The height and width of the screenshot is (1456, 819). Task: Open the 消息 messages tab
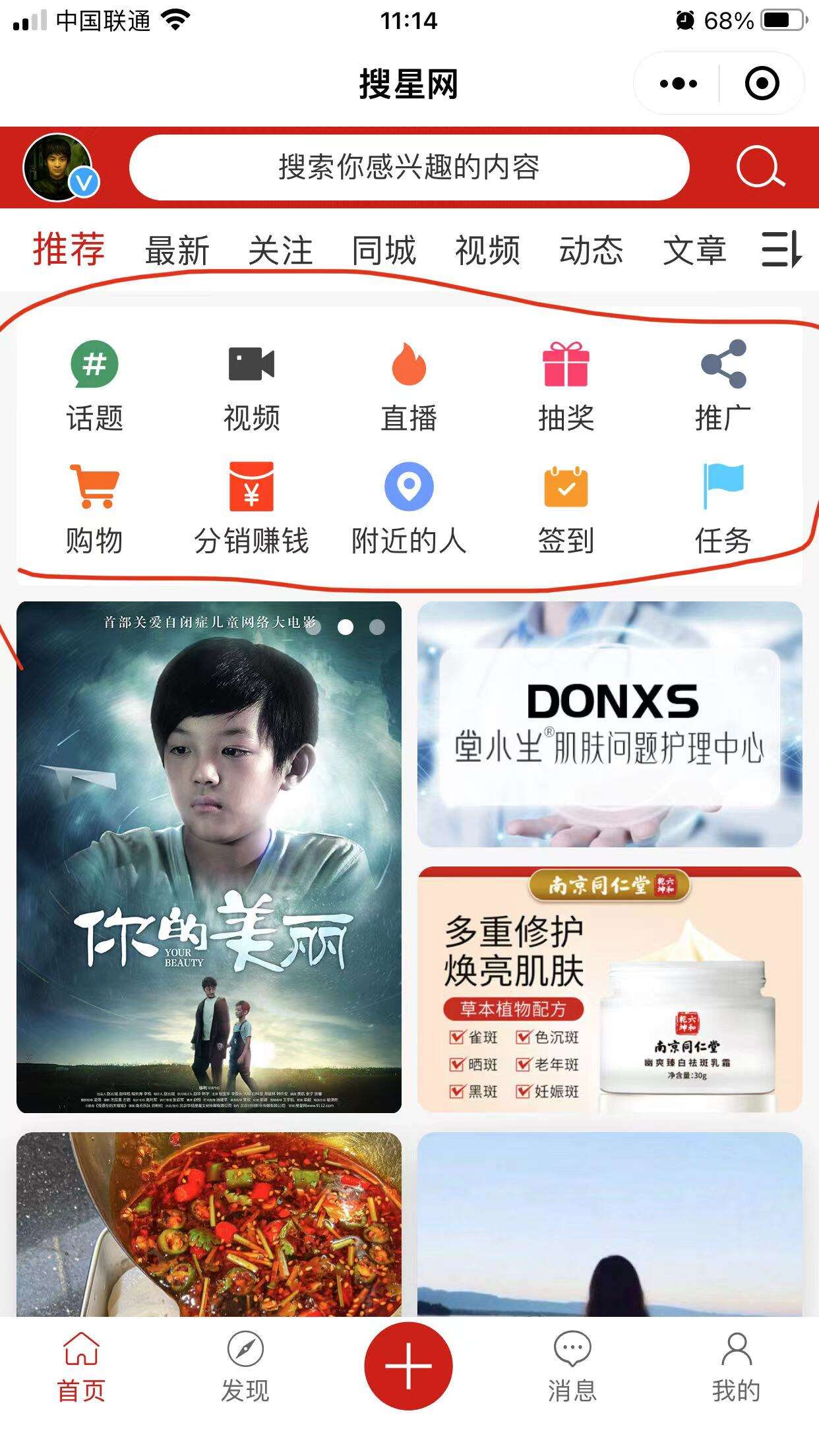(572, 1366)
